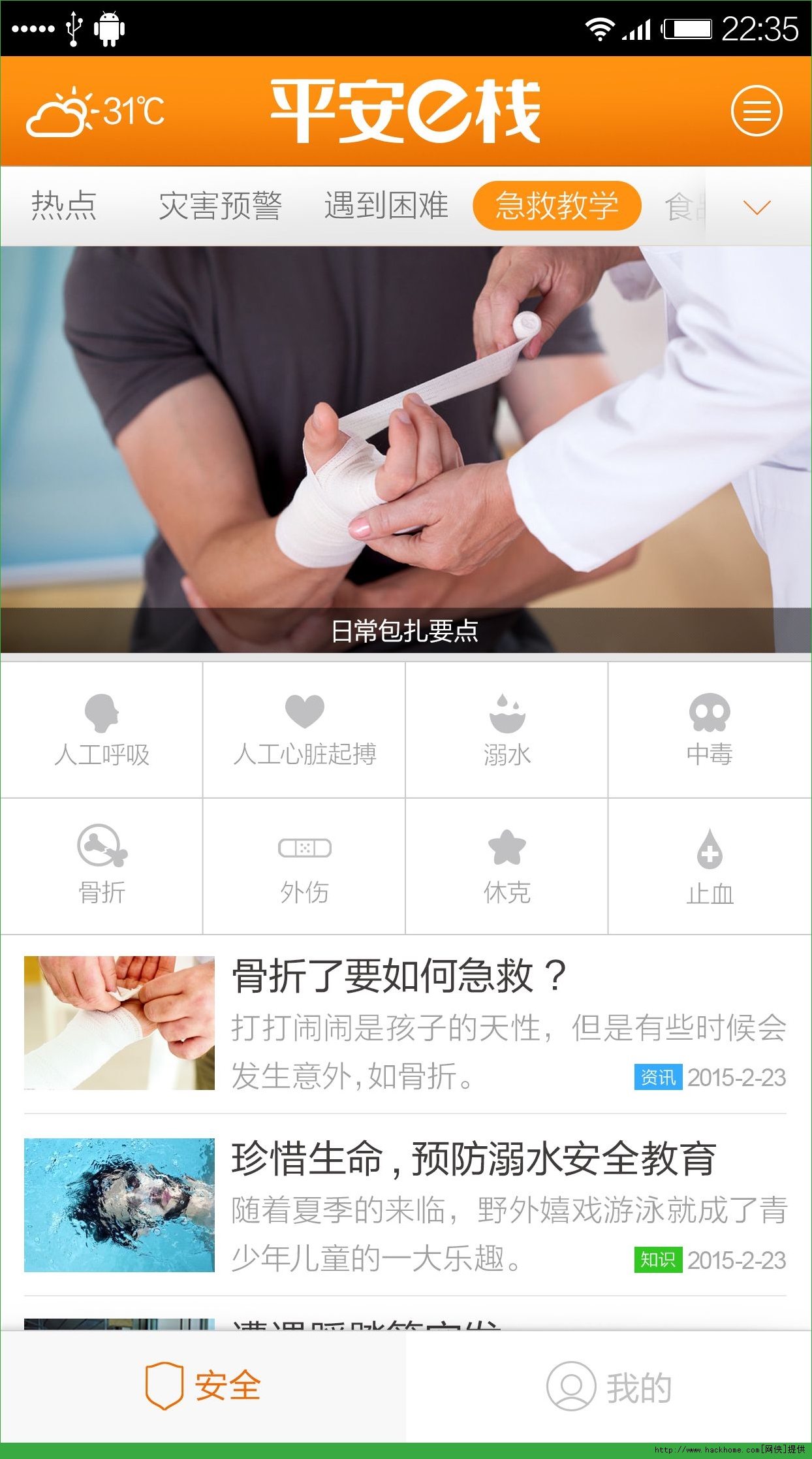812x1459 pixels.
Task: Switch to the 安全 bottom tab
Action: point(203,1386)
